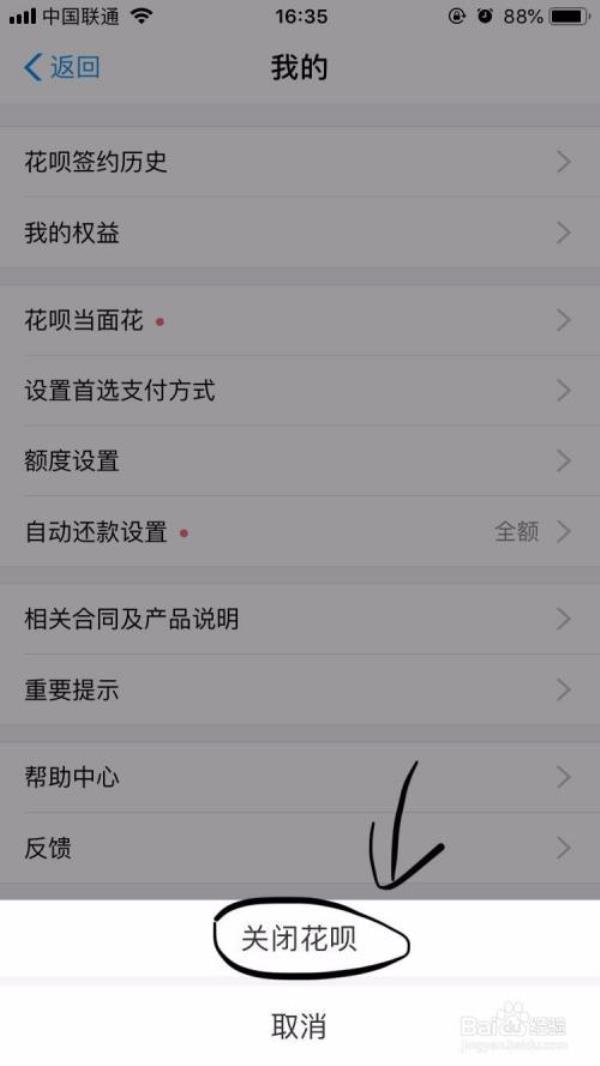The image size is (600, 1066).
Task: Select 关闭花呗 in the action sheet
Action: point(299,939)
